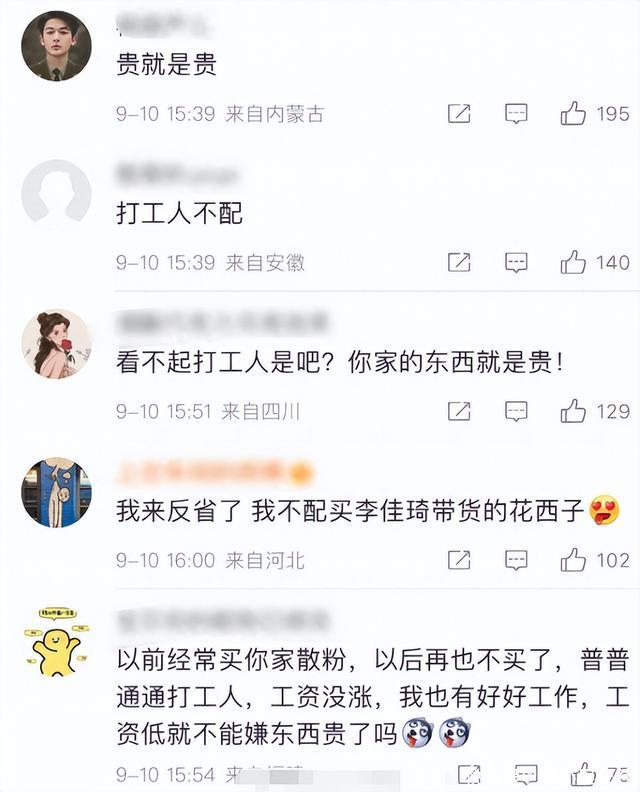Tap the share icon under "打工人不配"

[x=459, y=263]
